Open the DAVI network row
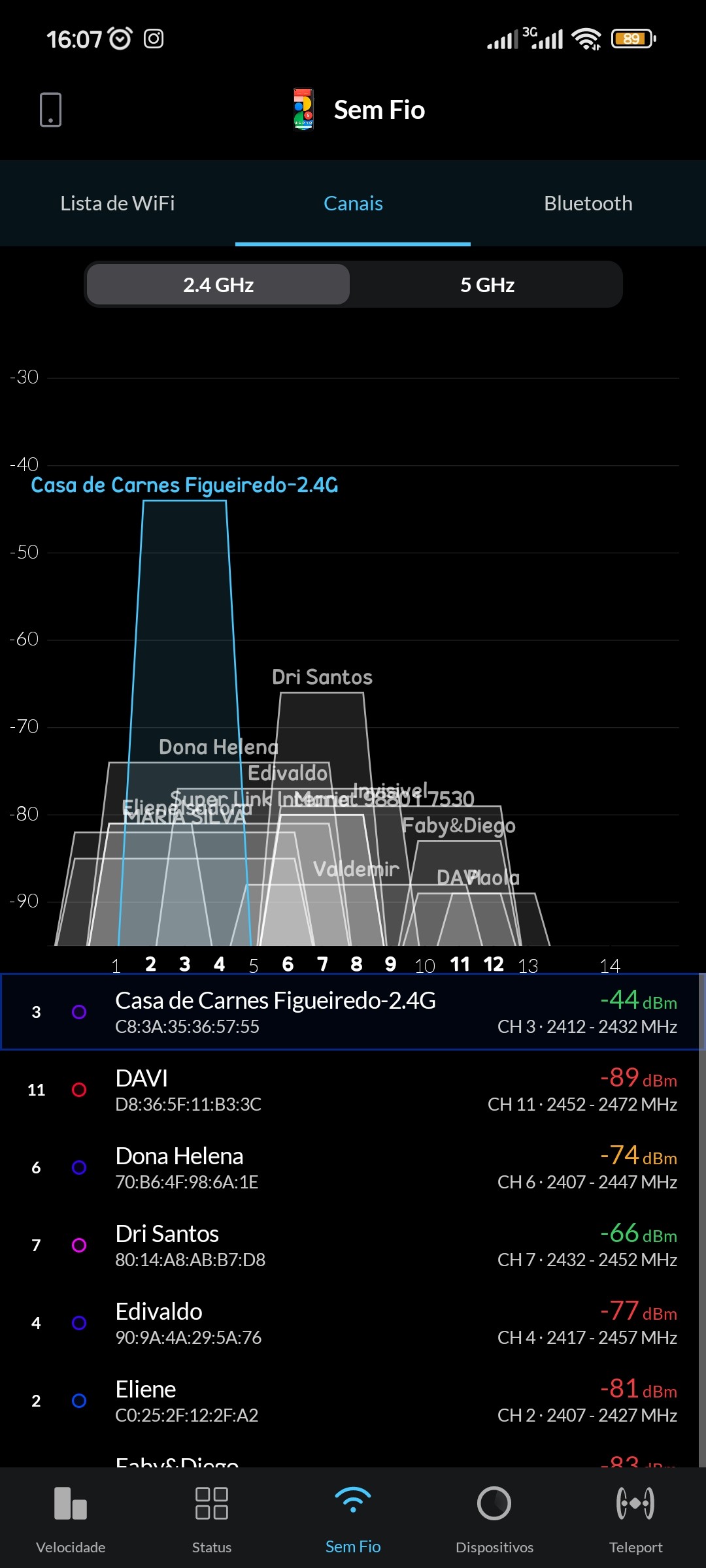Image resolution: width=706 pixels, height=1568 pixels. click(x=353, y=1089)
